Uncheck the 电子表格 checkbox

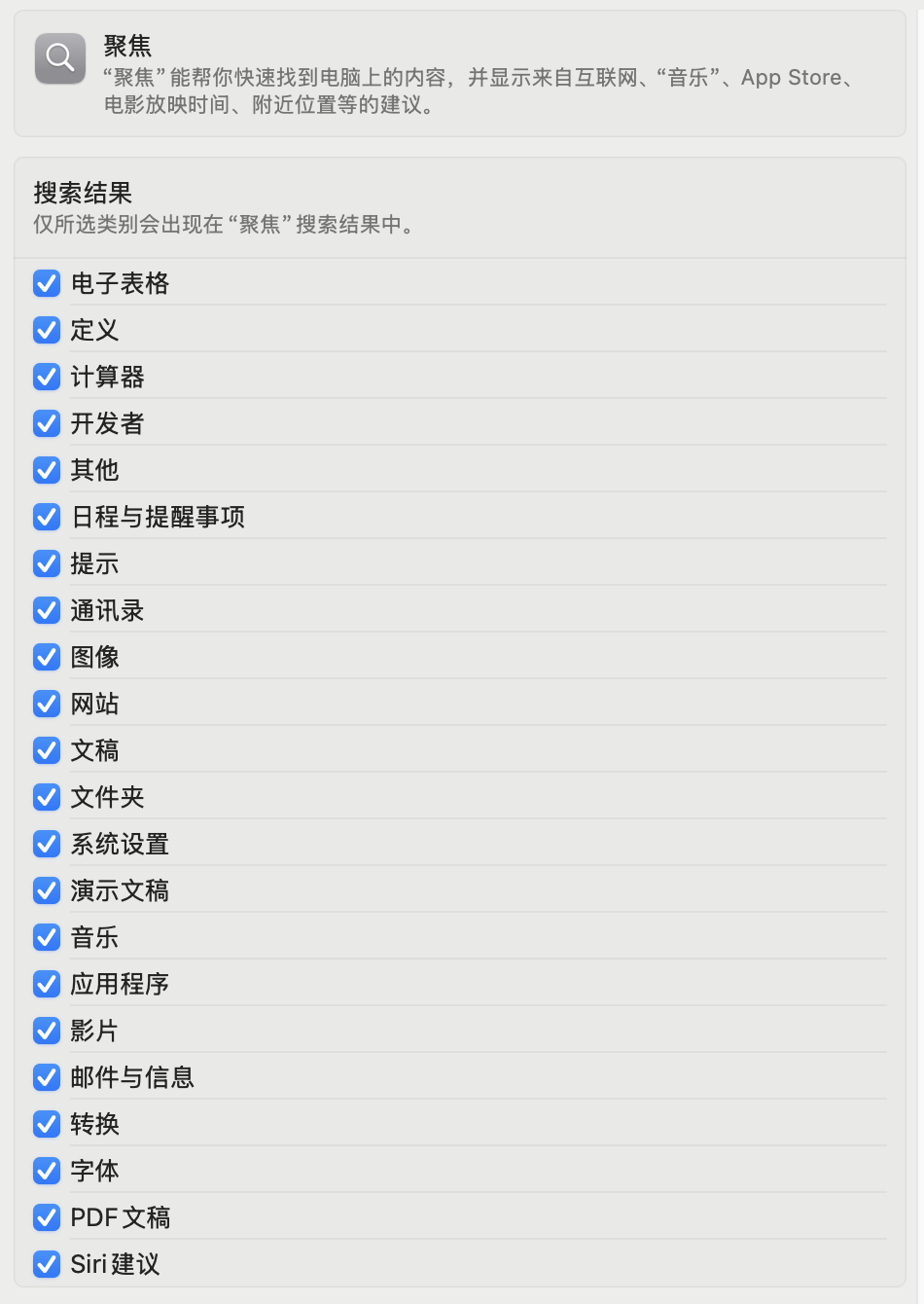click(x=47, y=283)
